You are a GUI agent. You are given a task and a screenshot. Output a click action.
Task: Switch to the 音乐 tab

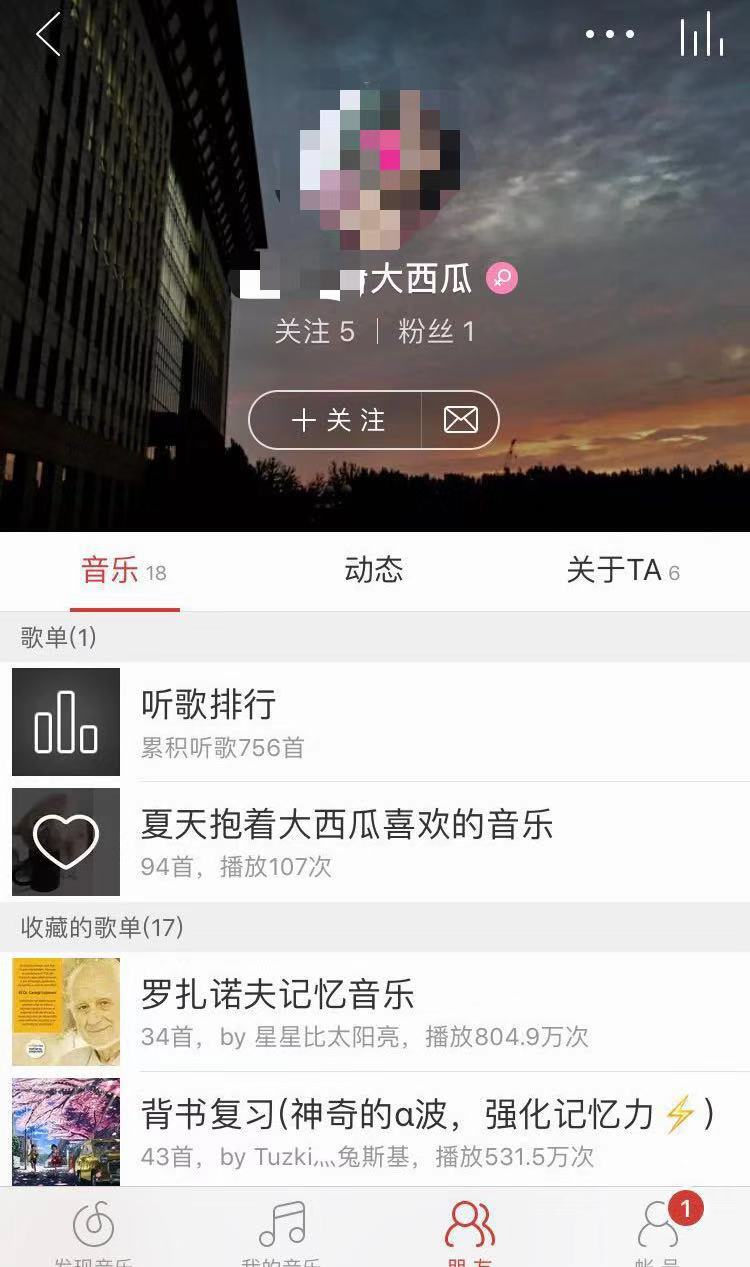click(x=124, y=571)
